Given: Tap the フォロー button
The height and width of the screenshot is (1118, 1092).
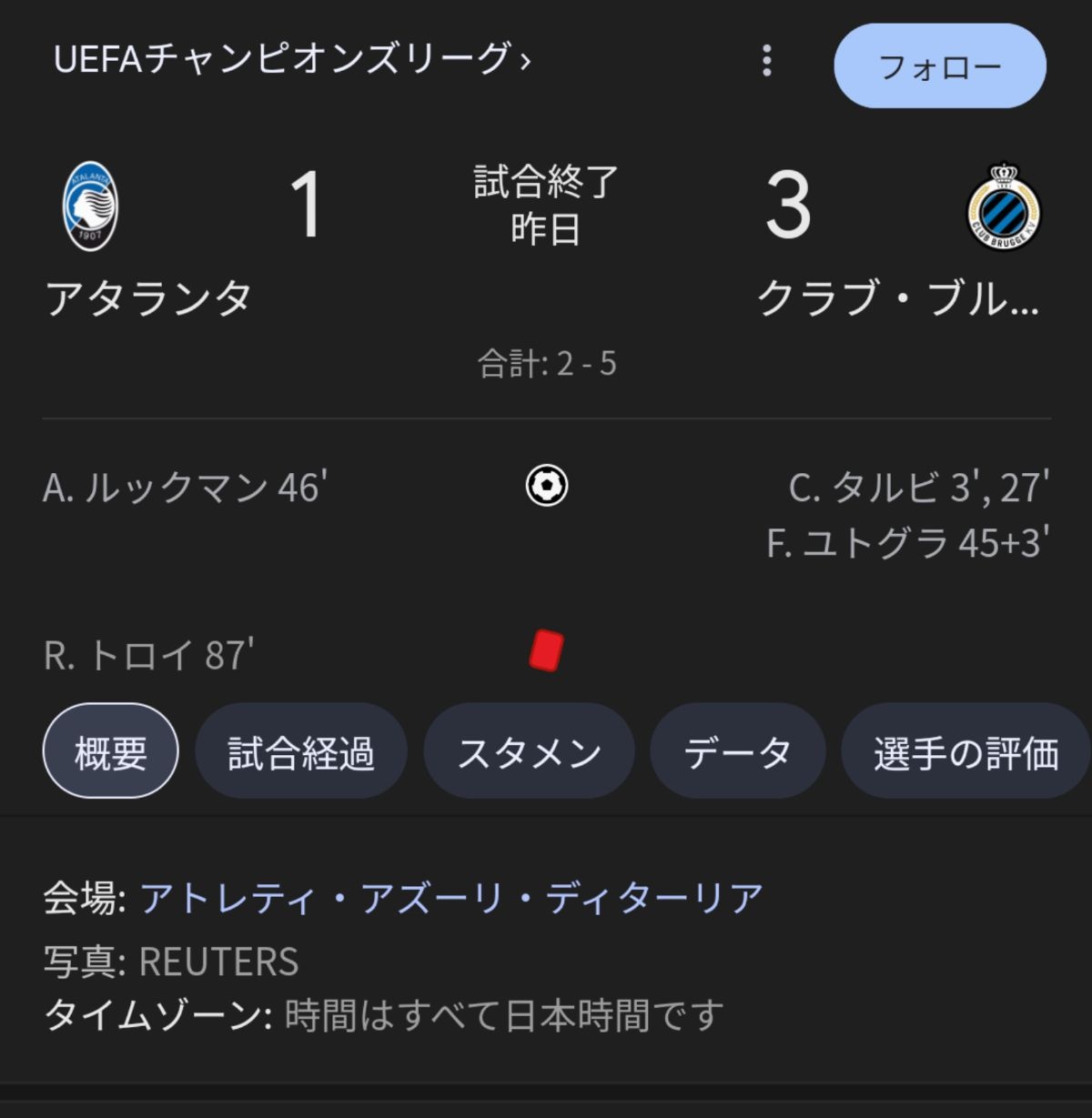Looking at the screenshot, I should pyautogui.click(x=939, y=66).
